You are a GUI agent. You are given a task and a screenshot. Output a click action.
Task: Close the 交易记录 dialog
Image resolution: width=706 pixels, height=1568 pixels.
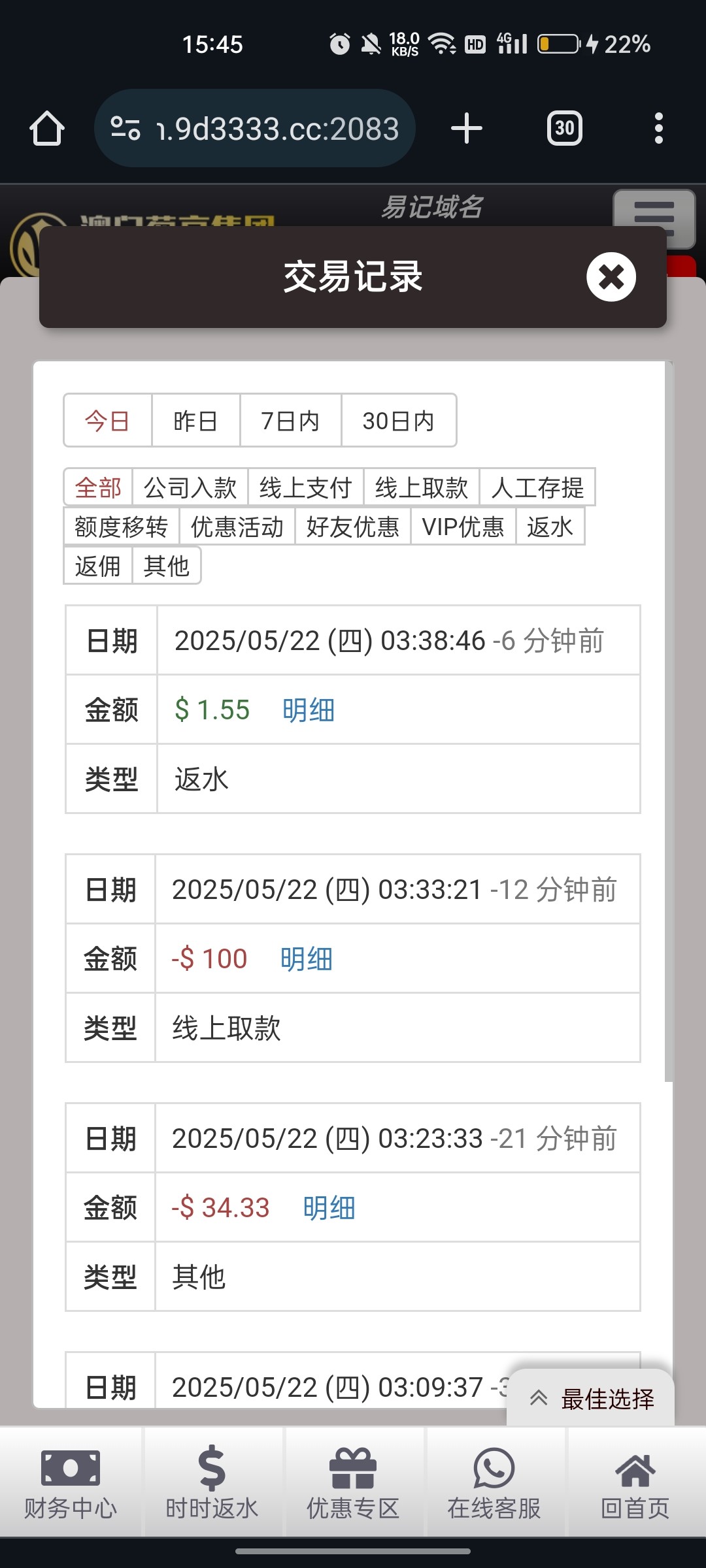(611, 277)
